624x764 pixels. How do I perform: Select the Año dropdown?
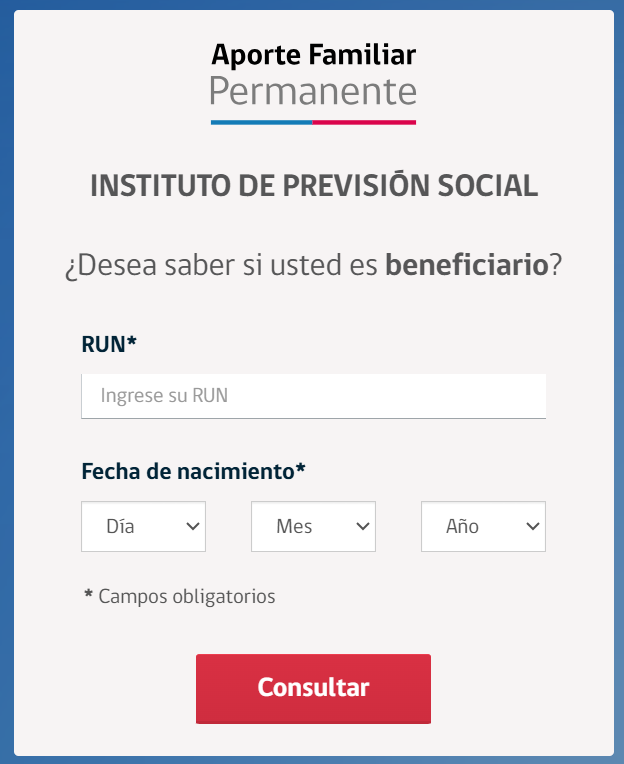[x=483, y=526]
